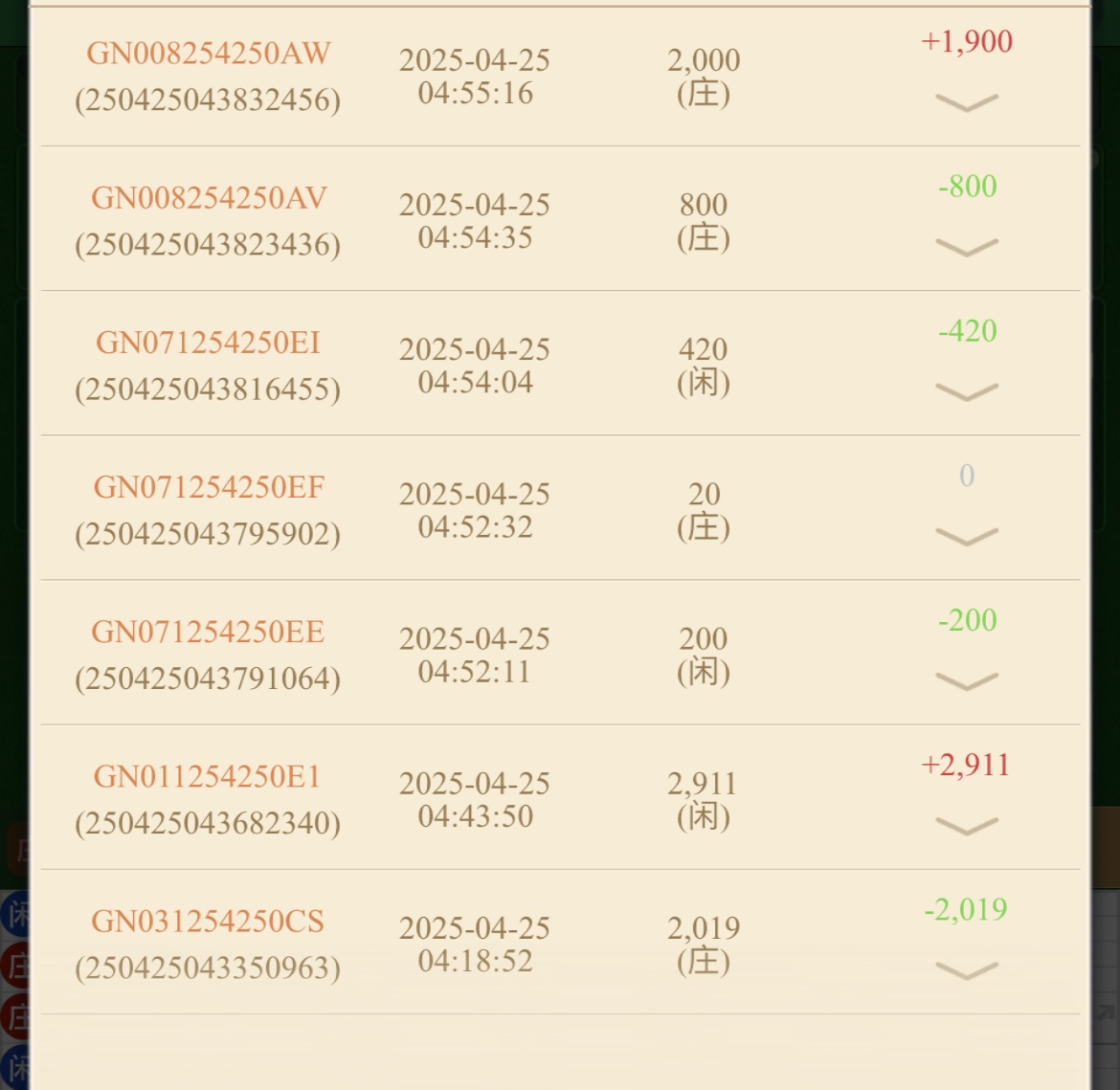
Task: Expand the GN071254250EI record chevron
Action: pos(966,391)
